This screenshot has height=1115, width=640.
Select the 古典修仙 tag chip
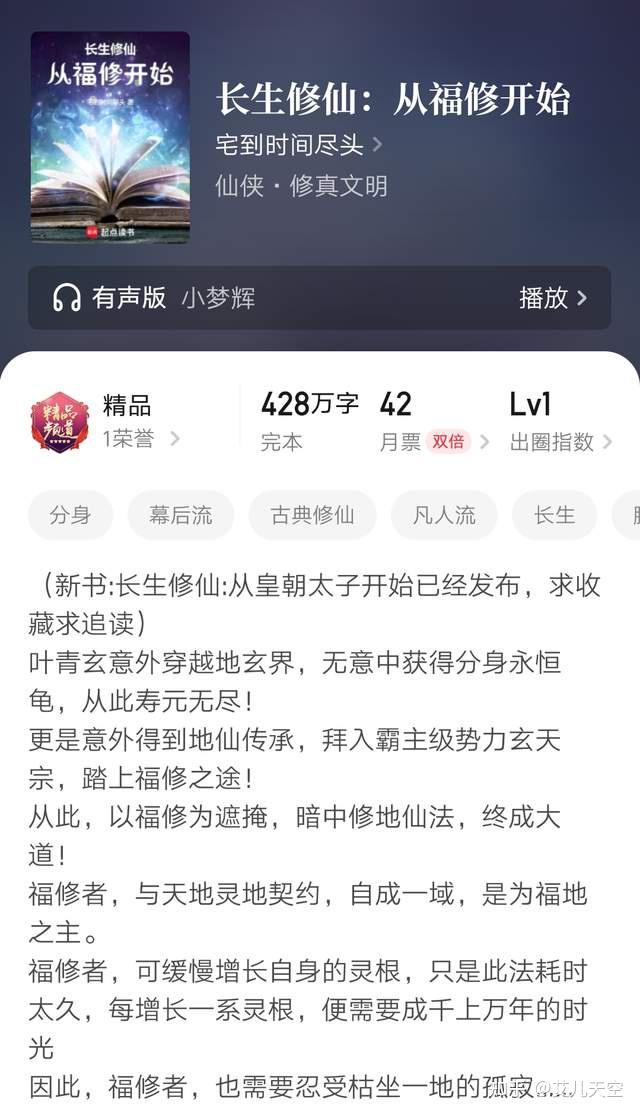point(312,515)
